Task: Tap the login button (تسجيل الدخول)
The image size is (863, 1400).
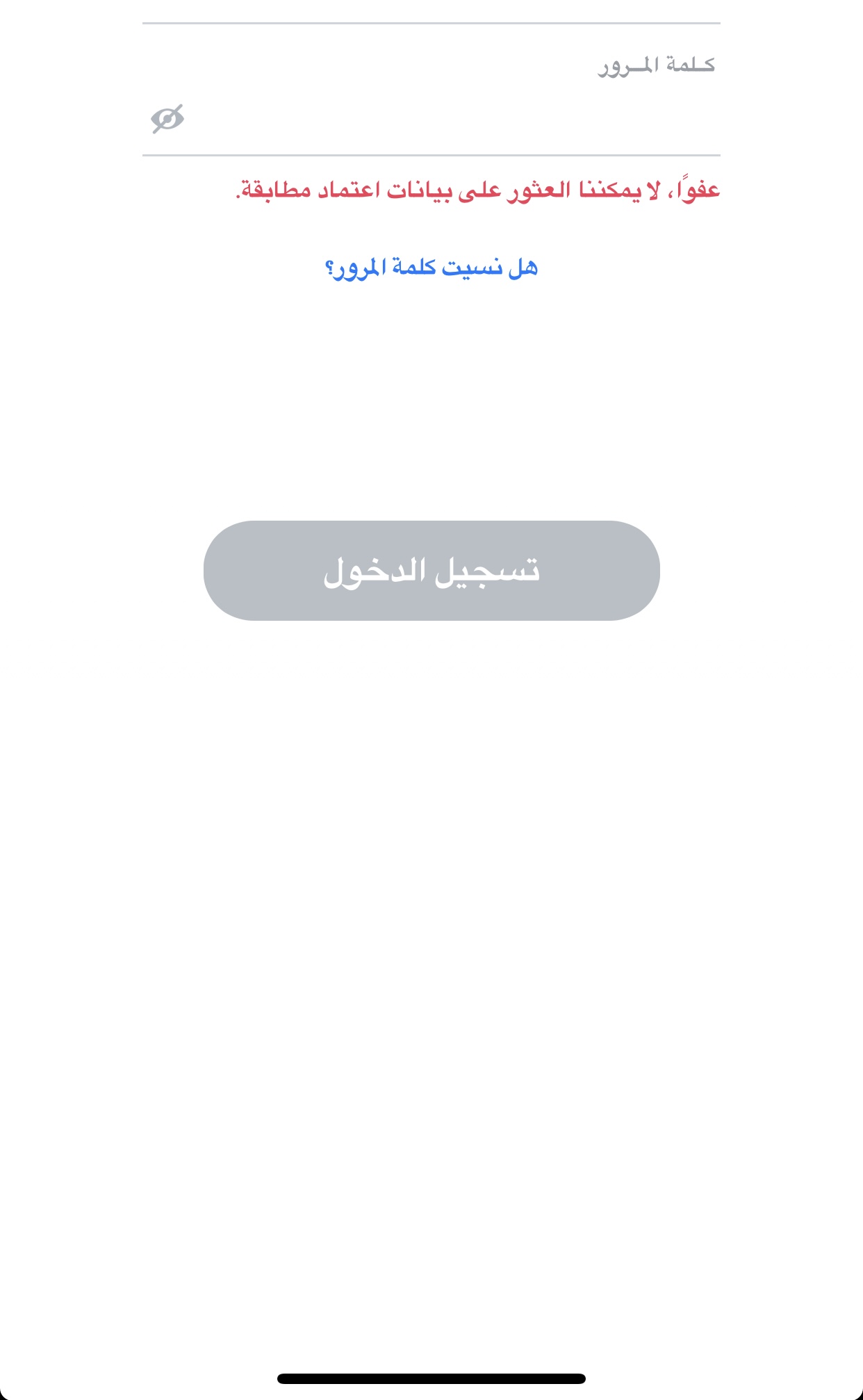Action: (x=431, y=570)
